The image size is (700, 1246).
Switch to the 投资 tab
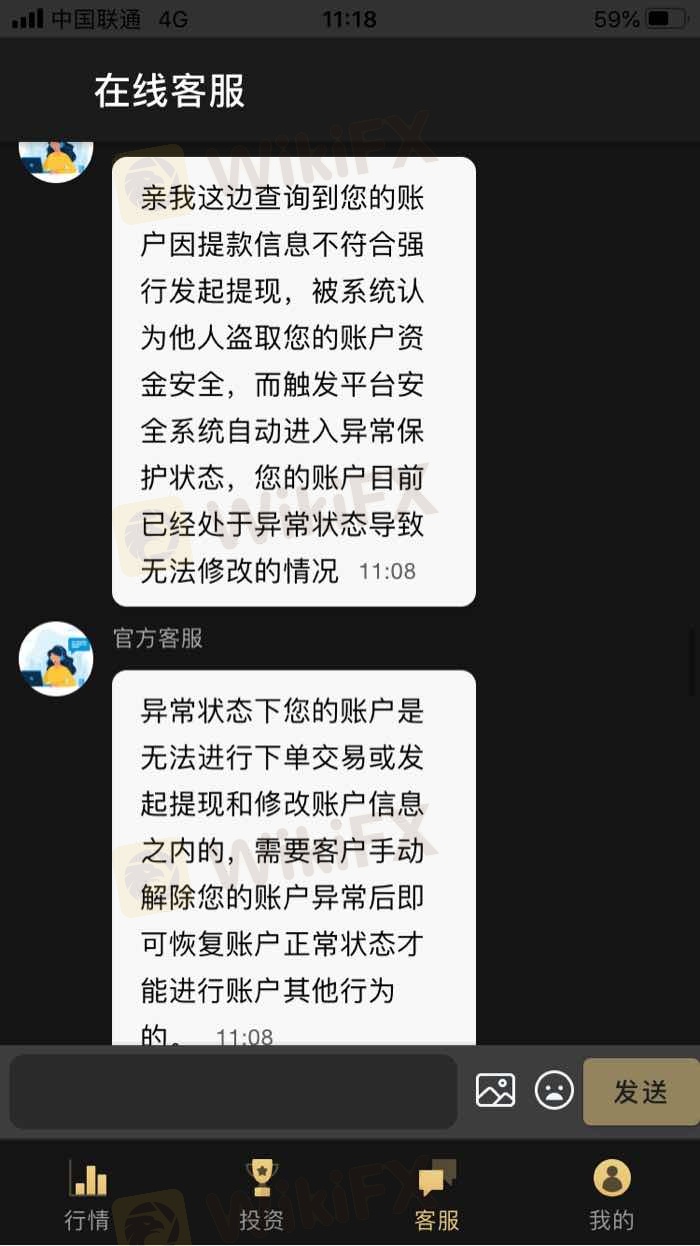click(261, 1195)
